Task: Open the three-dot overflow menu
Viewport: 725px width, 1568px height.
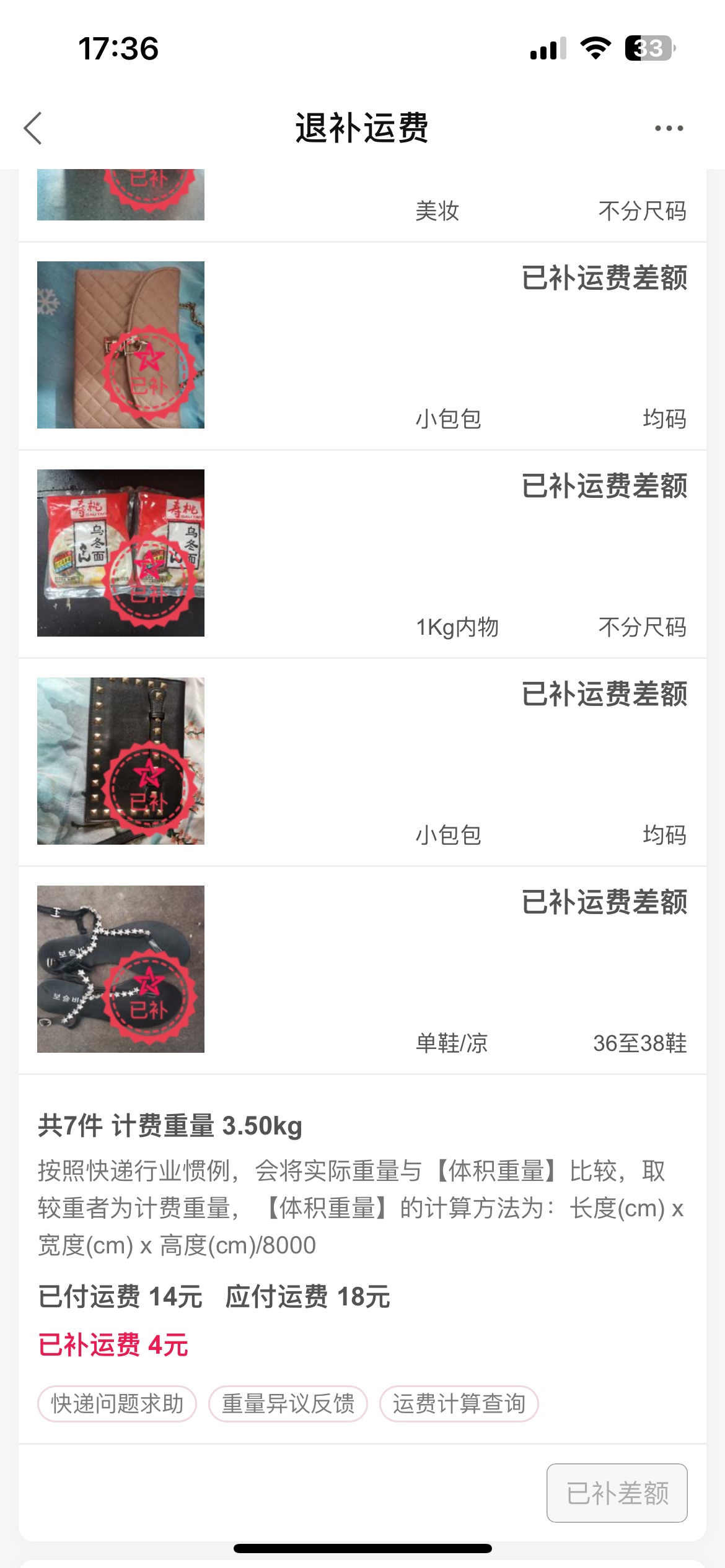Action: point(669,128)
